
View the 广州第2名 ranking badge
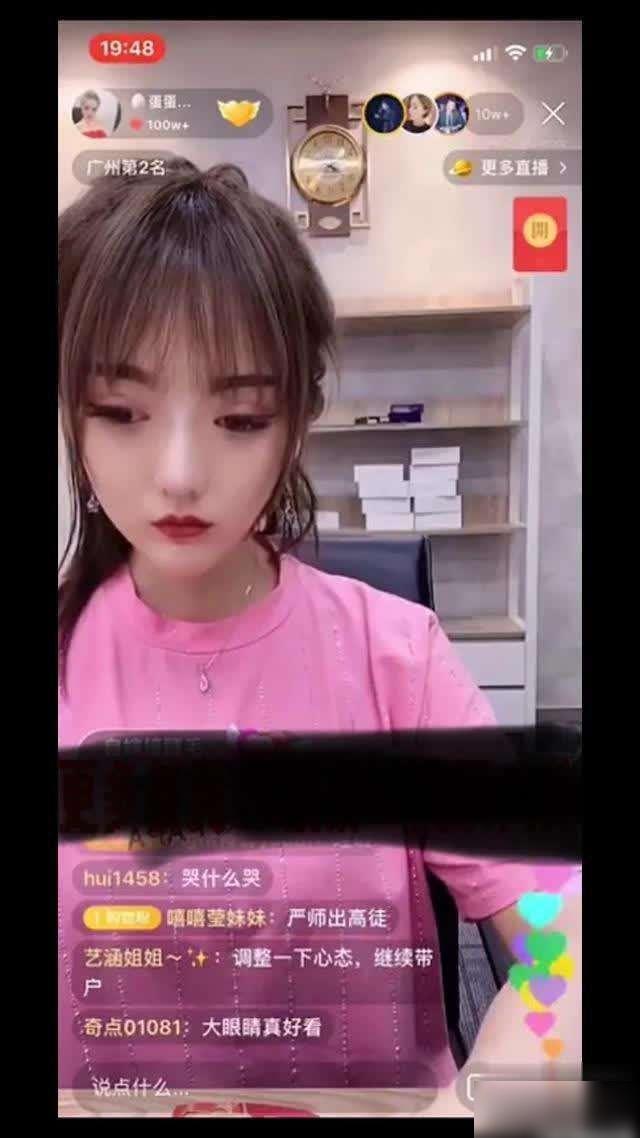tap(125, 168)
